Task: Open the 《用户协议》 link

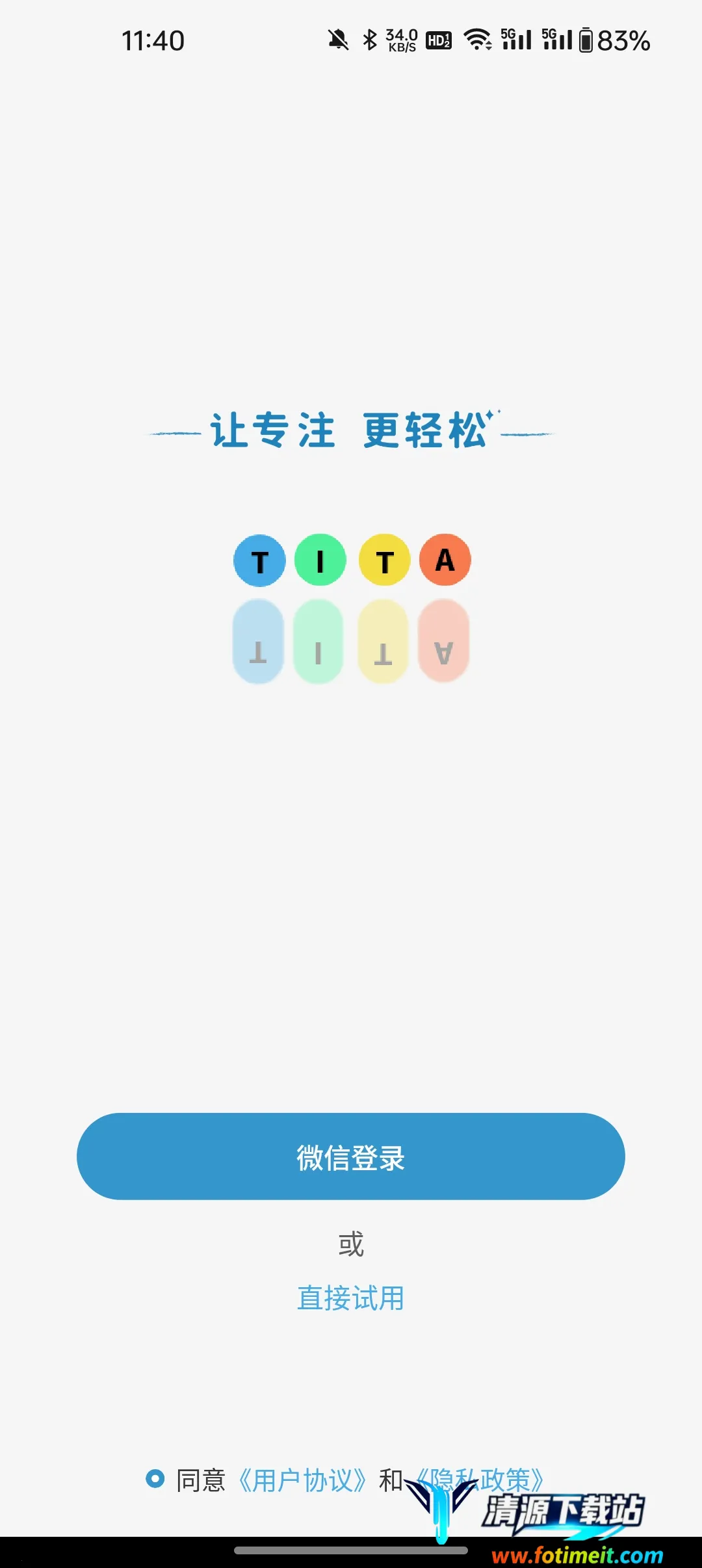Action: click(302, 1480)
